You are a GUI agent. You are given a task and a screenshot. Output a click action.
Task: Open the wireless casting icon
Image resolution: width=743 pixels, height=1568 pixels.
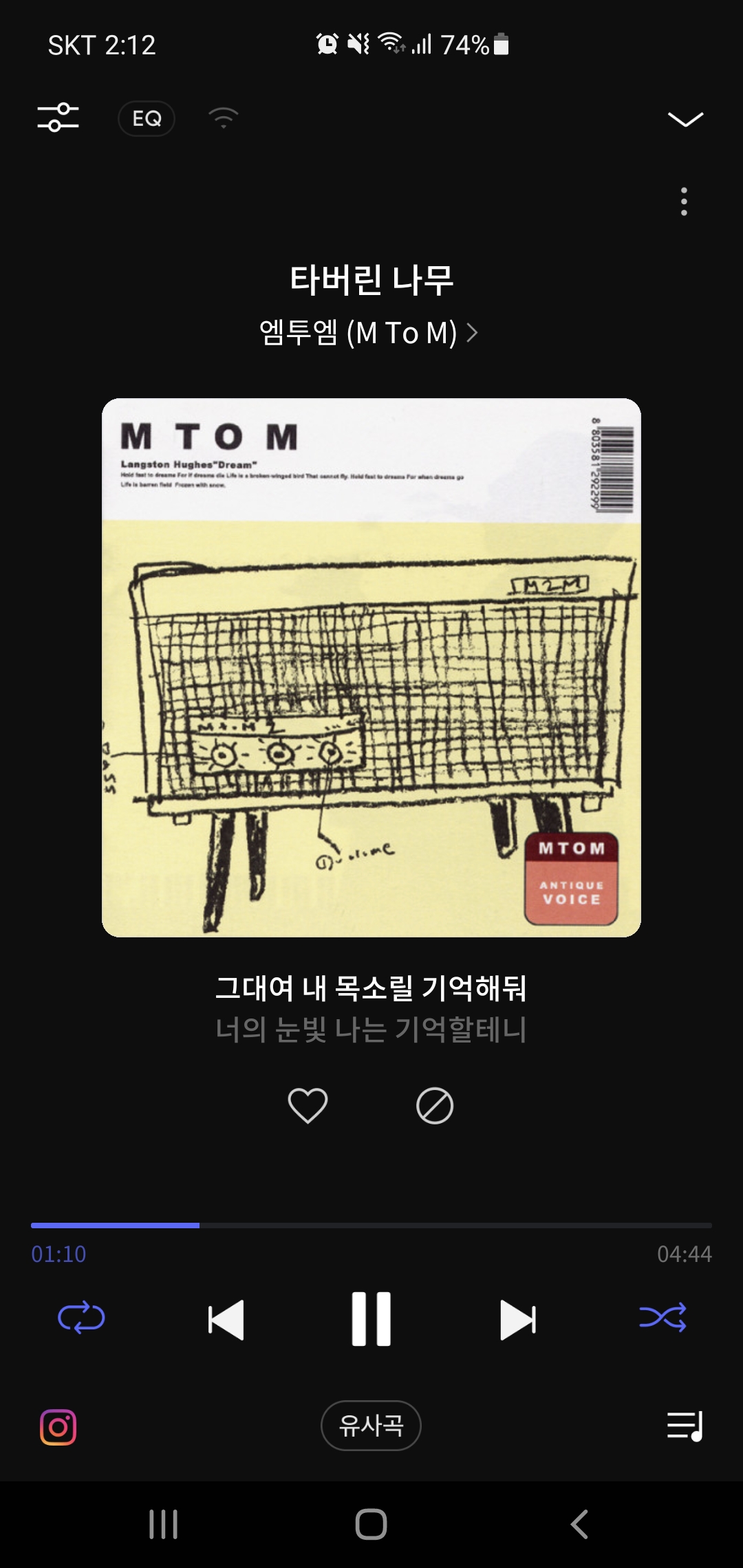pyautogui.click(x=224, y=118)
